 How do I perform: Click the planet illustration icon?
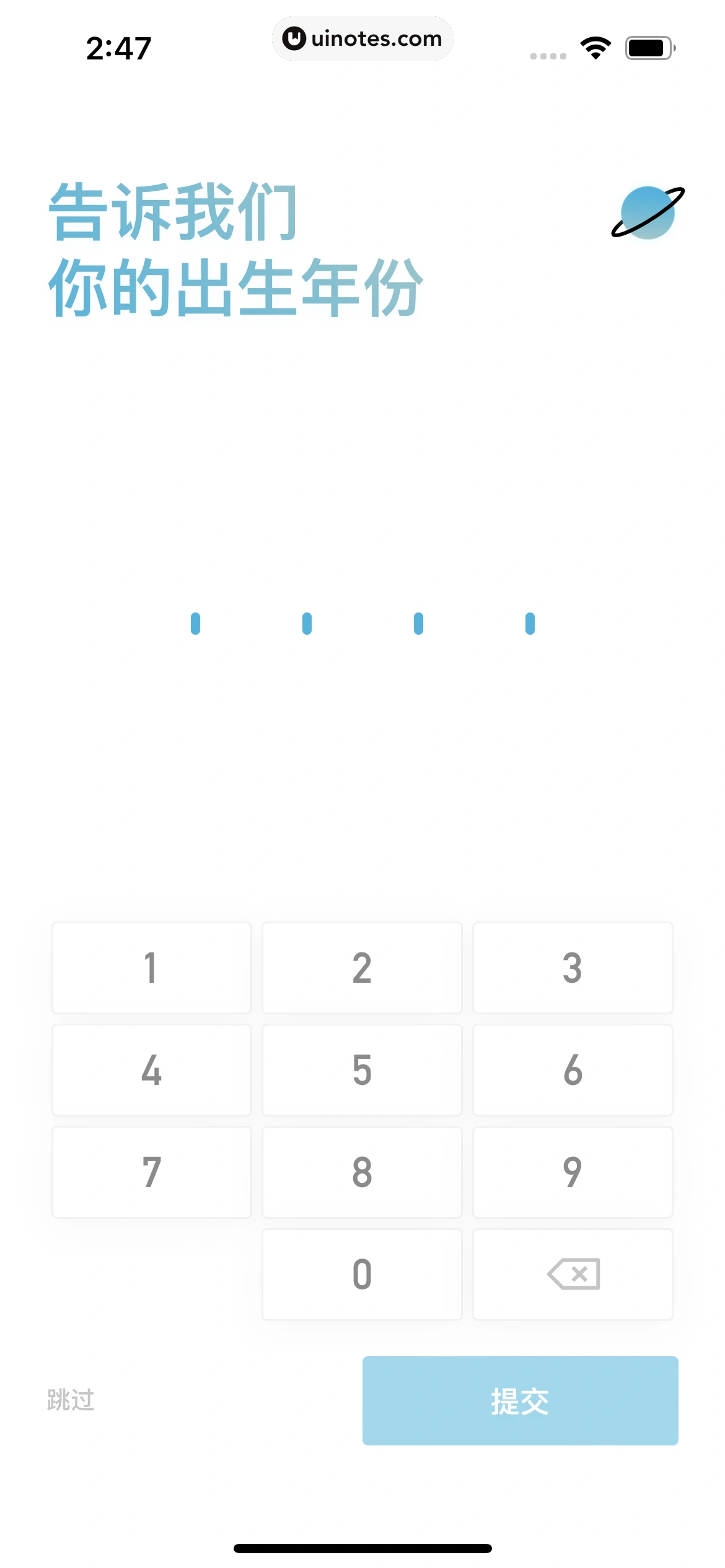point(647,212)
